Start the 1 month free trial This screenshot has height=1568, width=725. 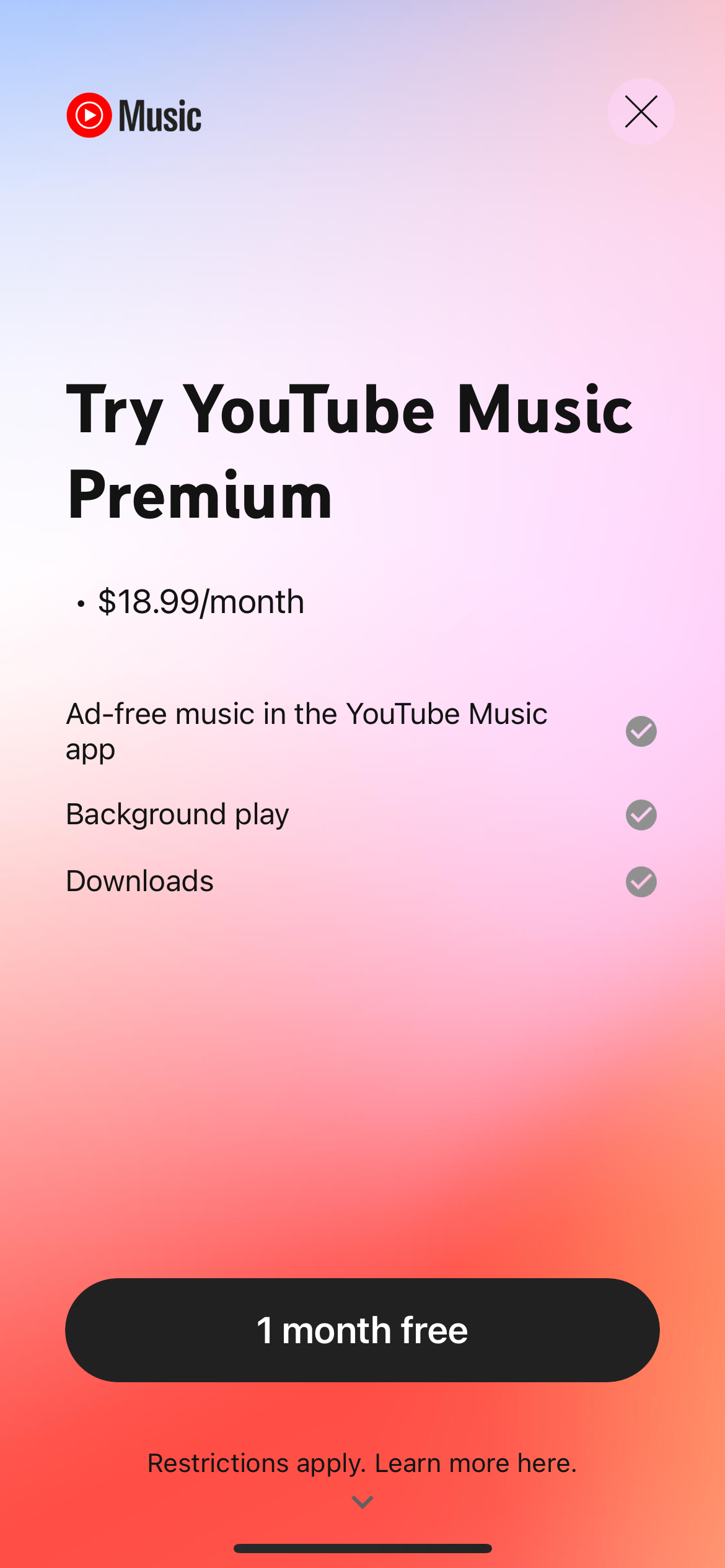click(362, 1329)
